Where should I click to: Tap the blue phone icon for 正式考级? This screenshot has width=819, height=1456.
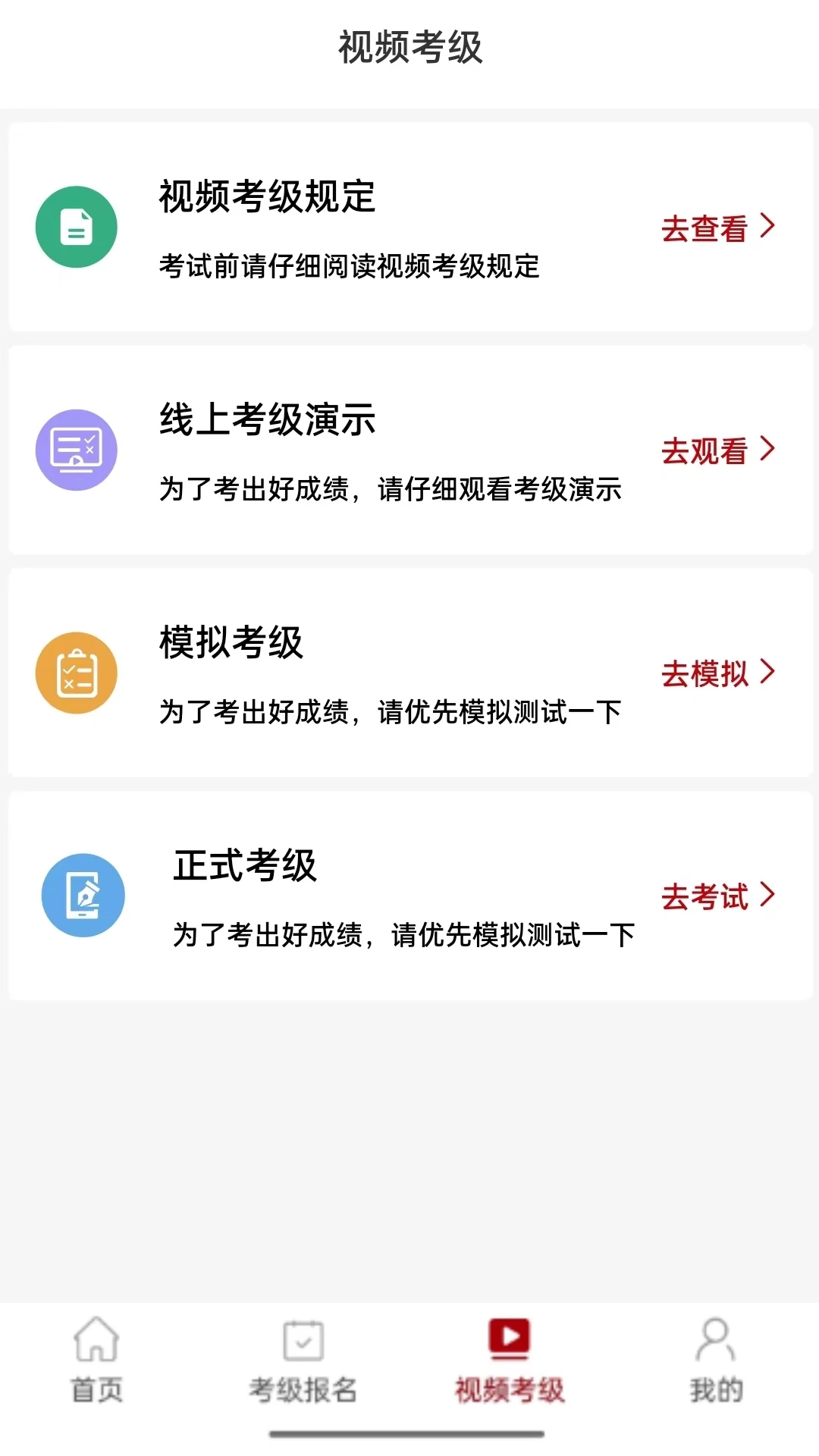point(83,895)
